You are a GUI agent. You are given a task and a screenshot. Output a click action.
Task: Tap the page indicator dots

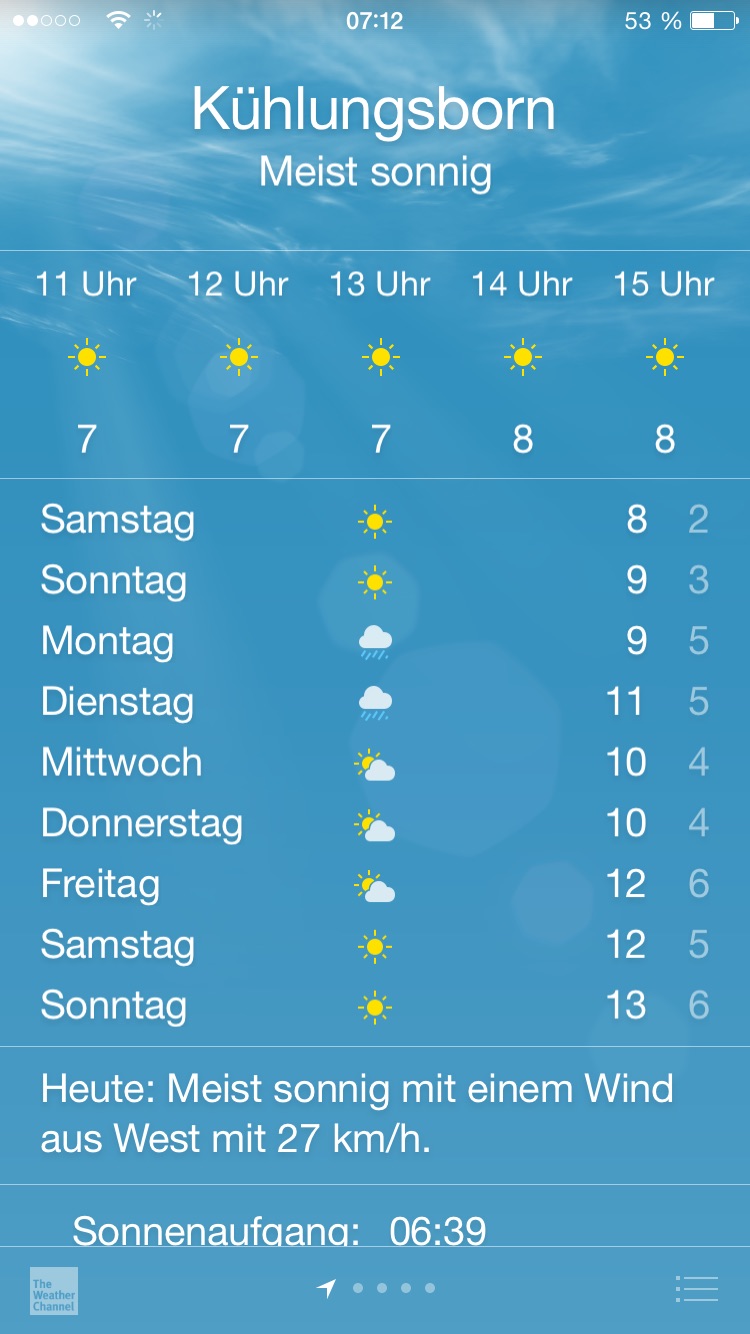tap(393, 1289)
